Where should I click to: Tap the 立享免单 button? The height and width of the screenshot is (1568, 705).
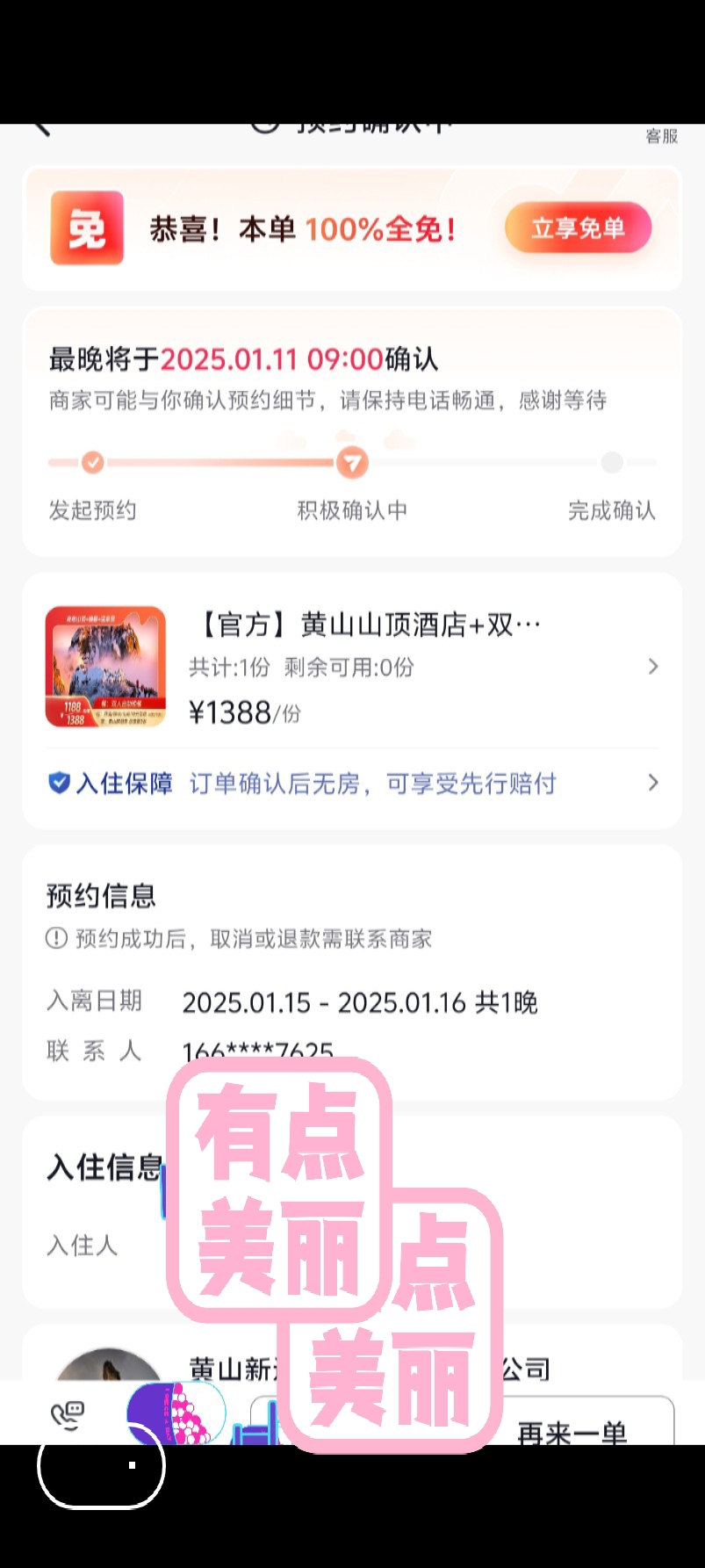pos(578,228)
